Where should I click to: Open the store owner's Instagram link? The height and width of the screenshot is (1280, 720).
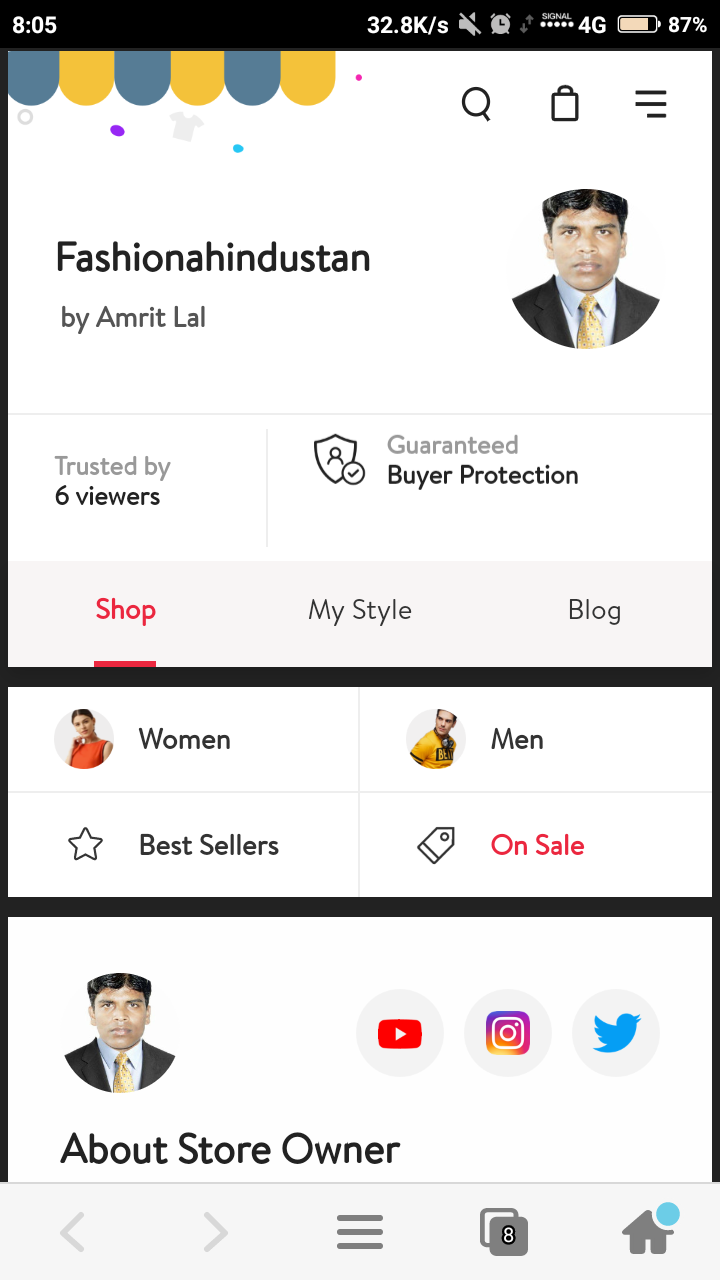click(508, 1034)
